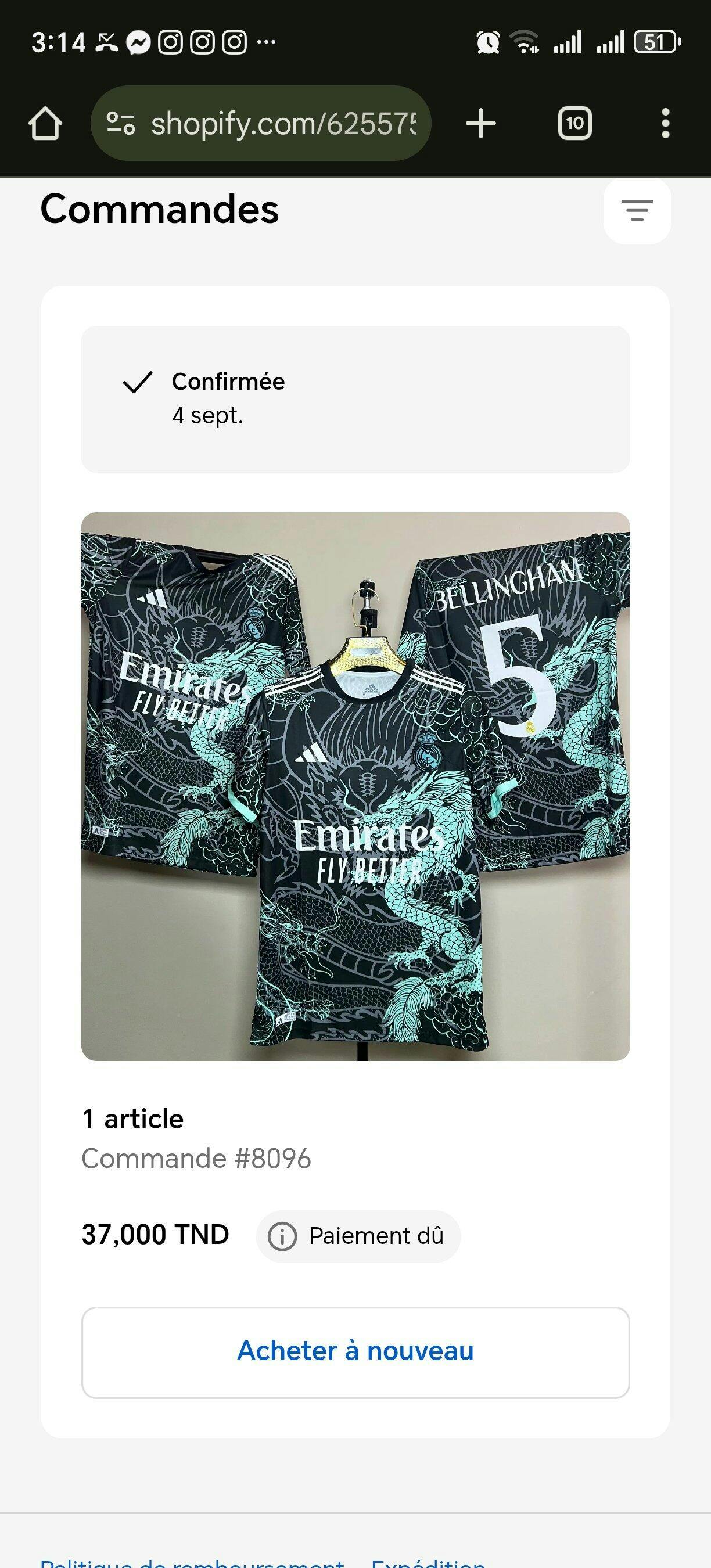Open the browser overflow menu
Viewport: 711px width, 1568px height.
click(665, 124)
